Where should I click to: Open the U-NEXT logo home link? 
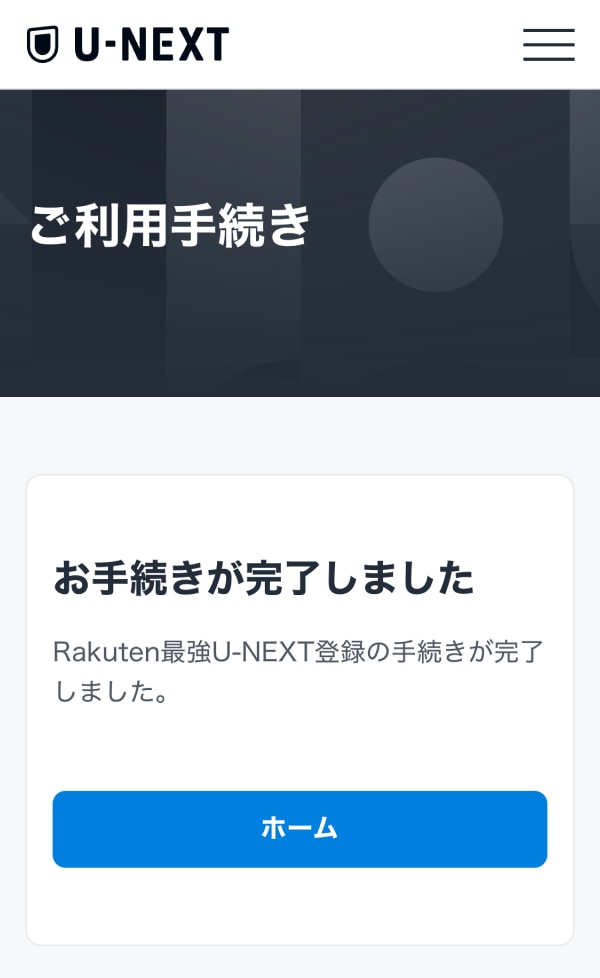128,45
